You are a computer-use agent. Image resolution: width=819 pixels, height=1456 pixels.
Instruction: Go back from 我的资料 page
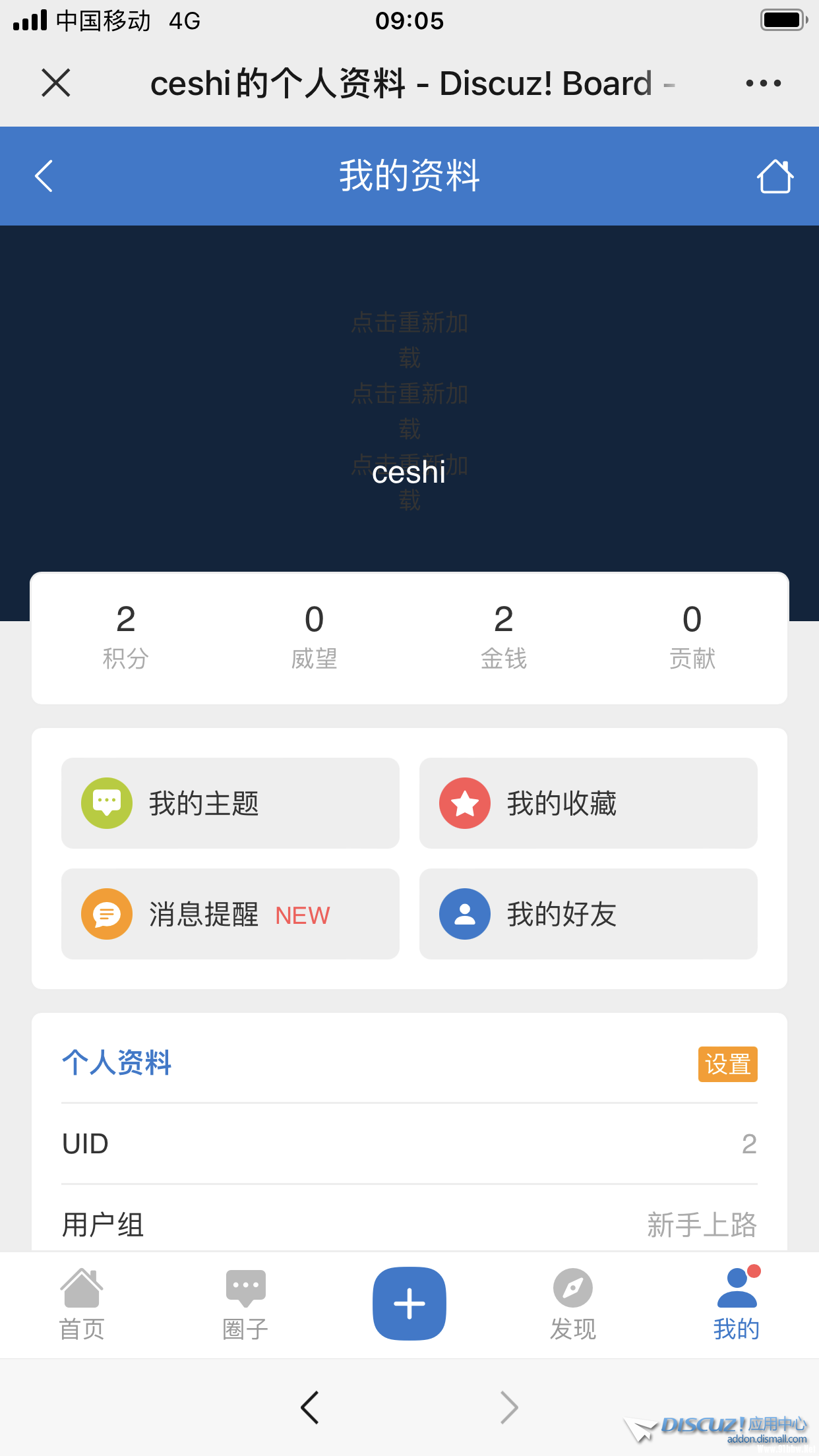44,176
